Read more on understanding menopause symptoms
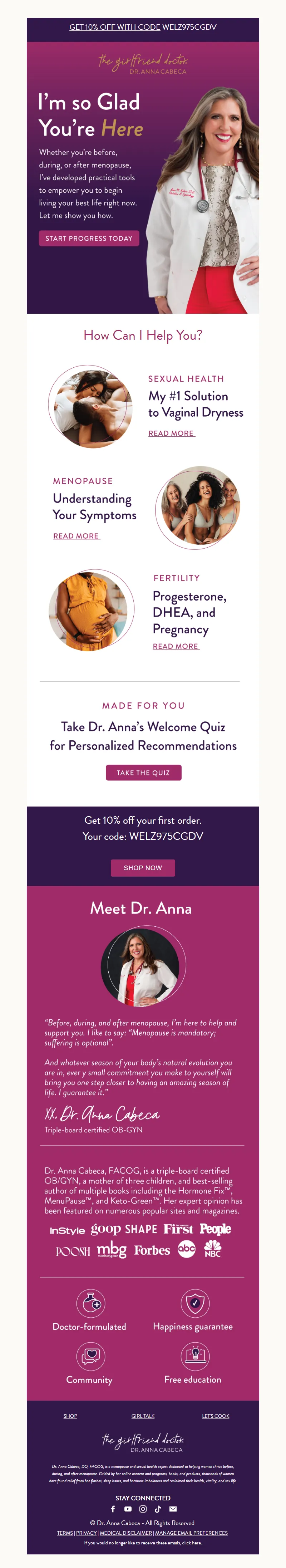Screen dimensions: 286x1568 [x=76, y=536]
